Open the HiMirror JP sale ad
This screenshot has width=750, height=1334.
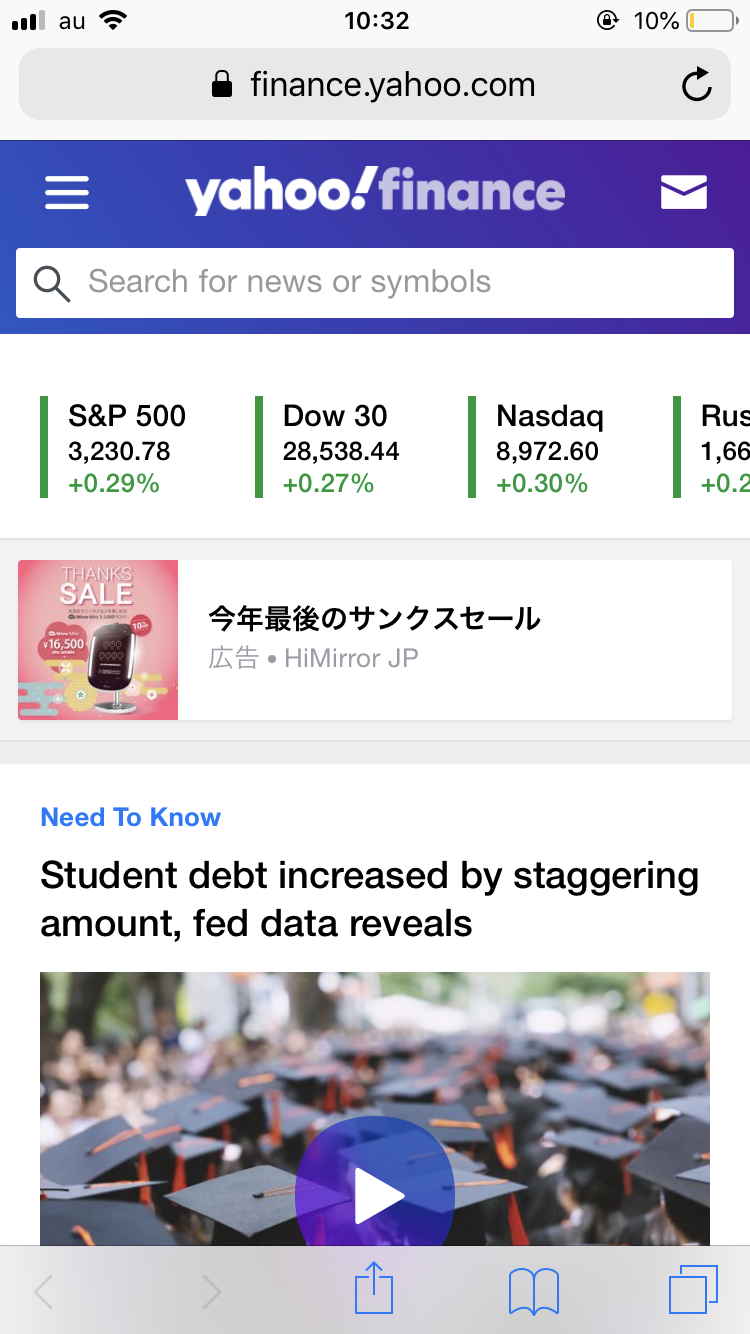coord(374,639)
